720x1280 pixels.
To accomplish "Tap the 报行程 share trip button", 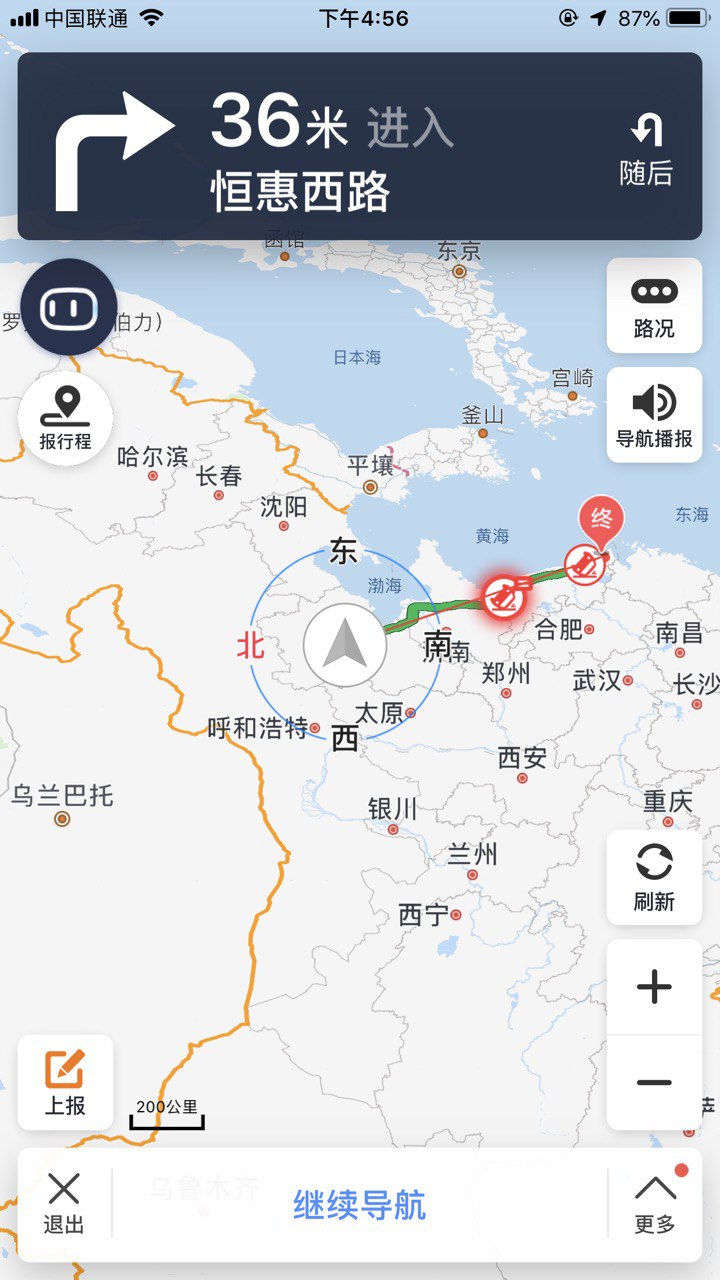I will [65, 418].
